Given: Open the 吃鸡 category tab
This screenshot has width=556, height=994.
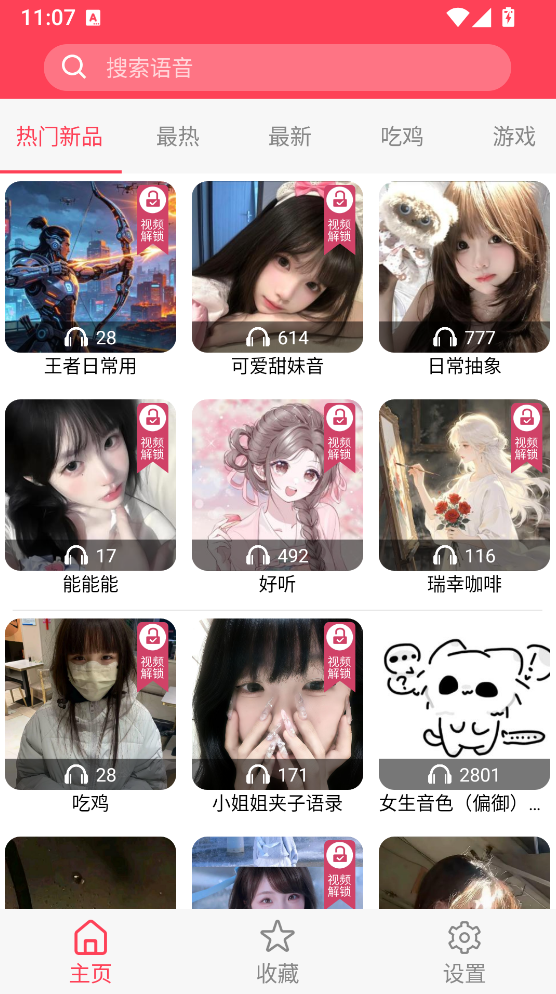Looking at the screenshot, I should point(402,136).
